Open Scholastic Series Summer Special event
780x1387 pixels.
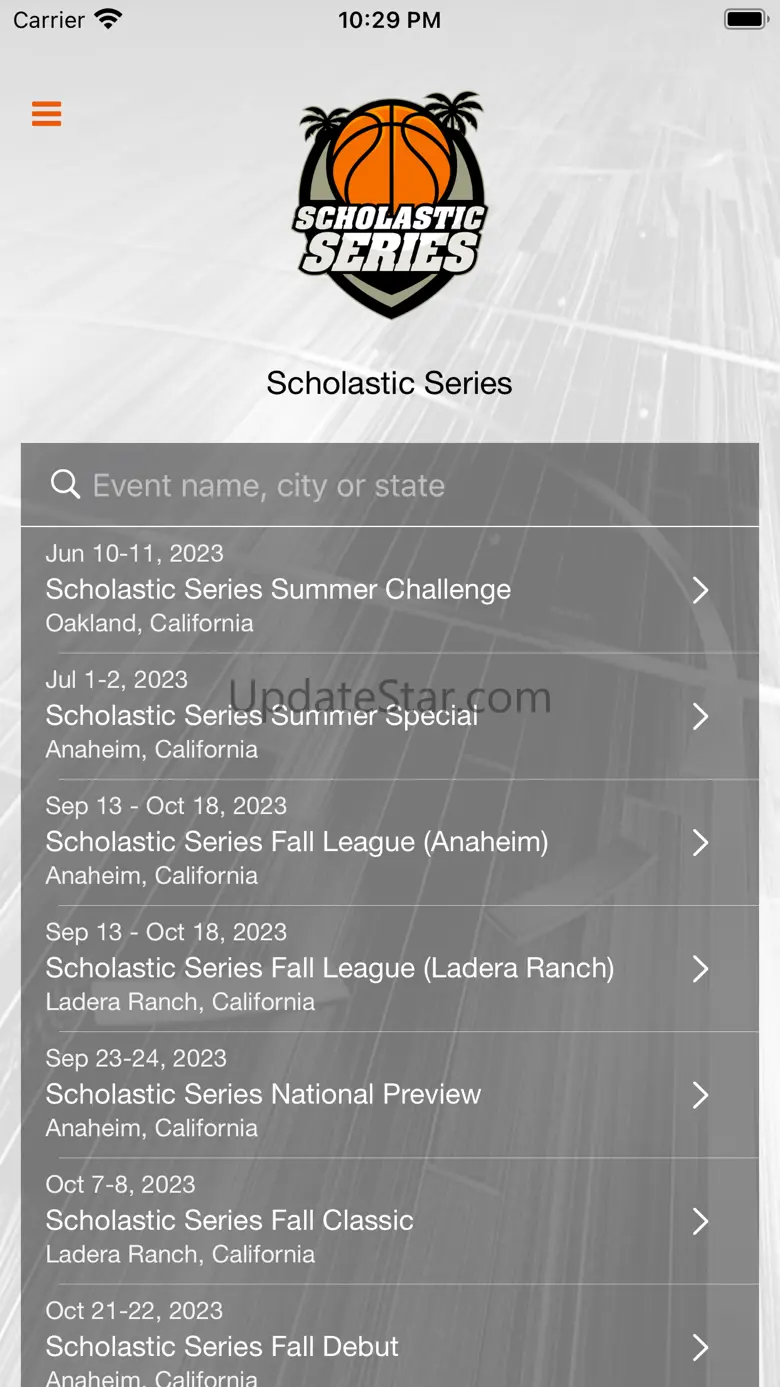pyautogui.click(x=388, y=716)
